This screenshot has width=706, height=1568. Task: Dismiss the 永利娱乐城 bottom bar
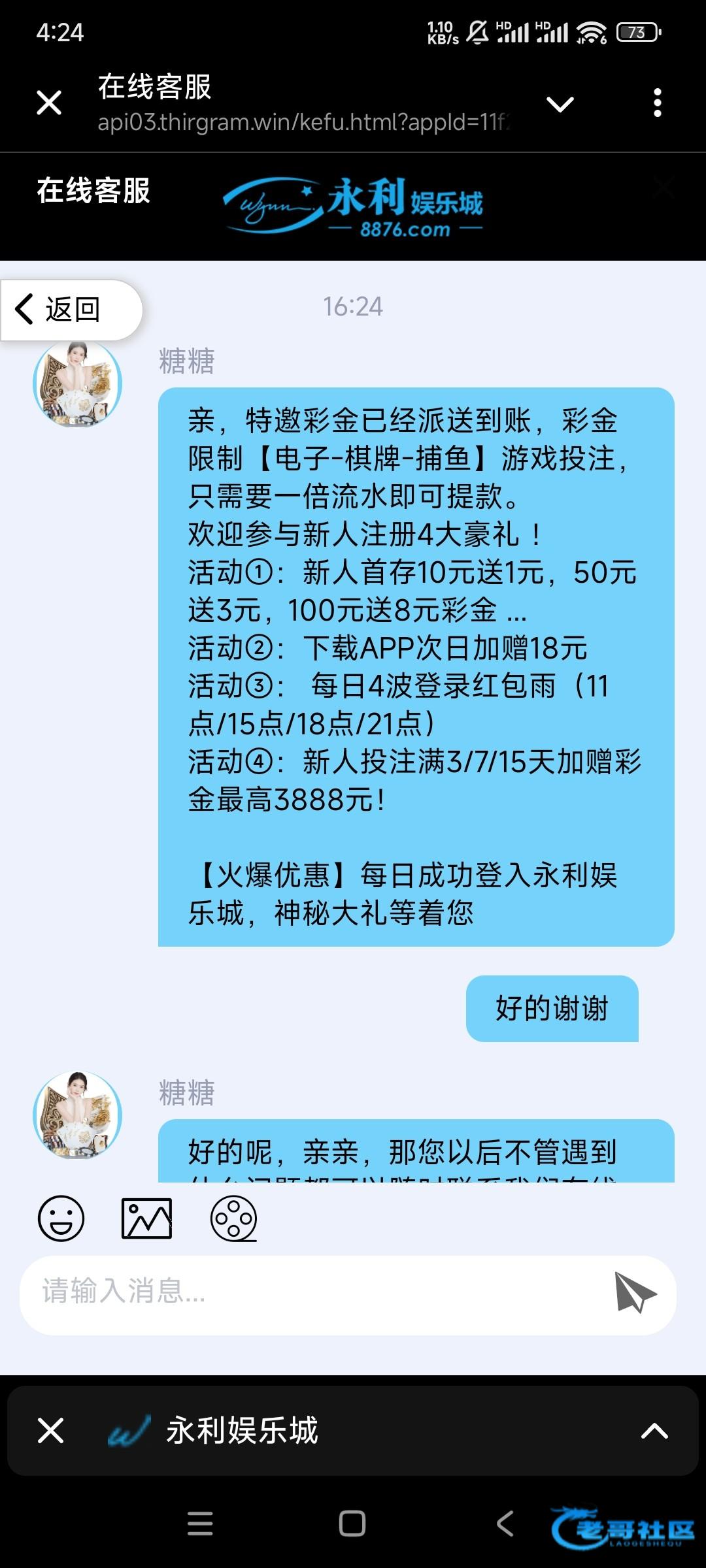pyautogui.click(x=50, y=1430)
